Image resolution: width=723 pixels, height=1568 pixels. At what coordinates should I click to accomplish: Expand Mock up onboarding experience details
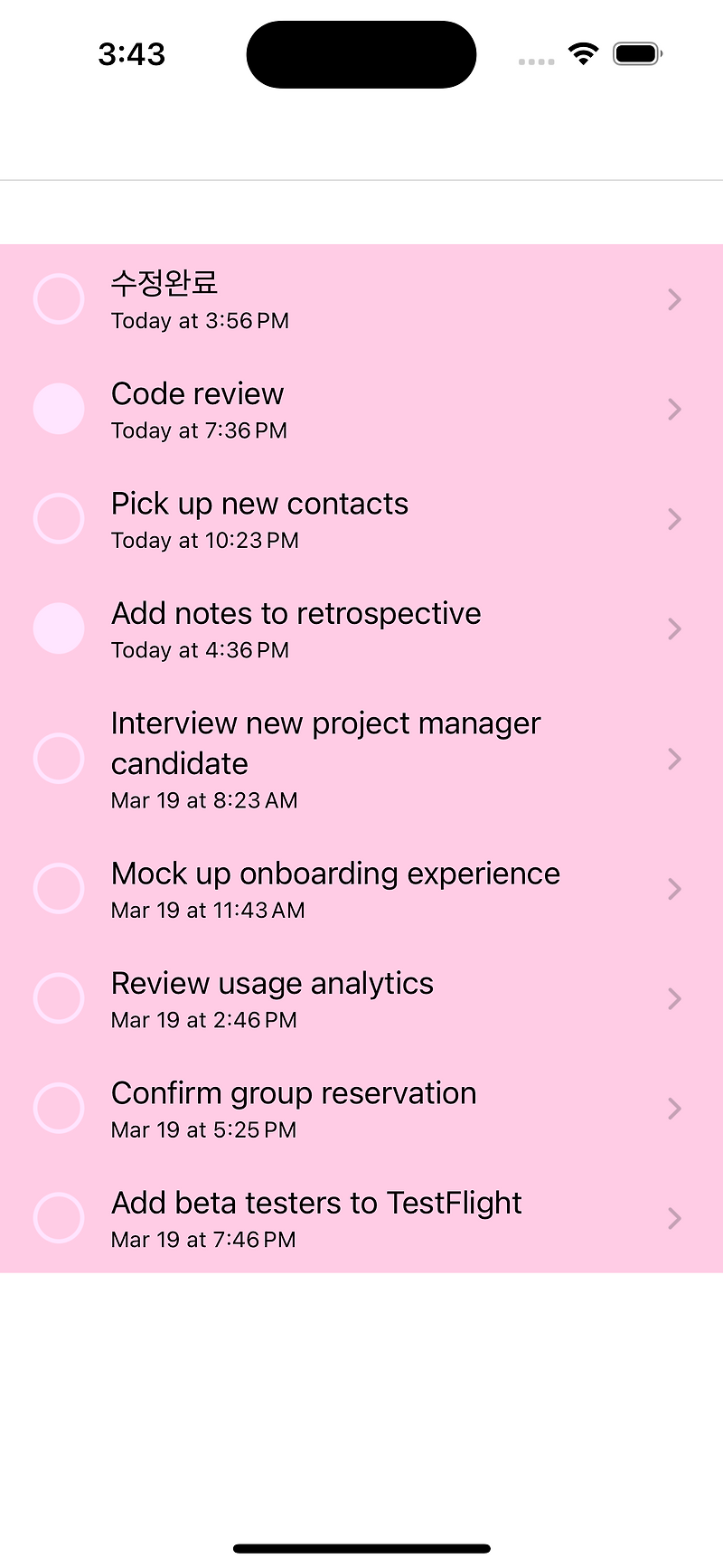674,888
